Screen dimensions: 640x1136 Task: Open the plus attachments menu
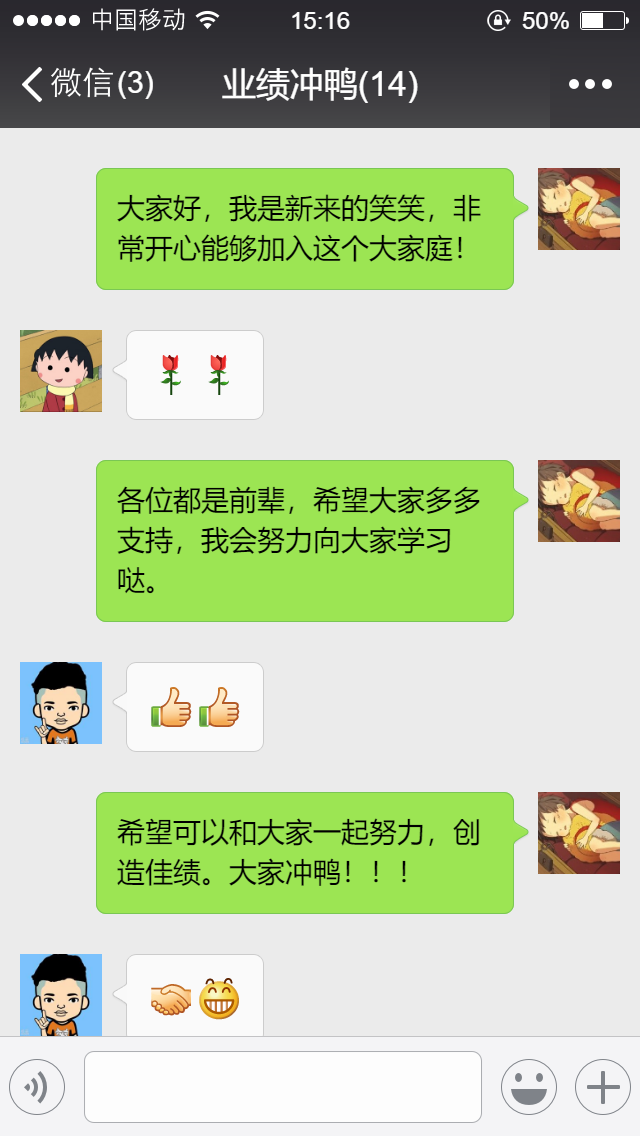click(602, 1087)
